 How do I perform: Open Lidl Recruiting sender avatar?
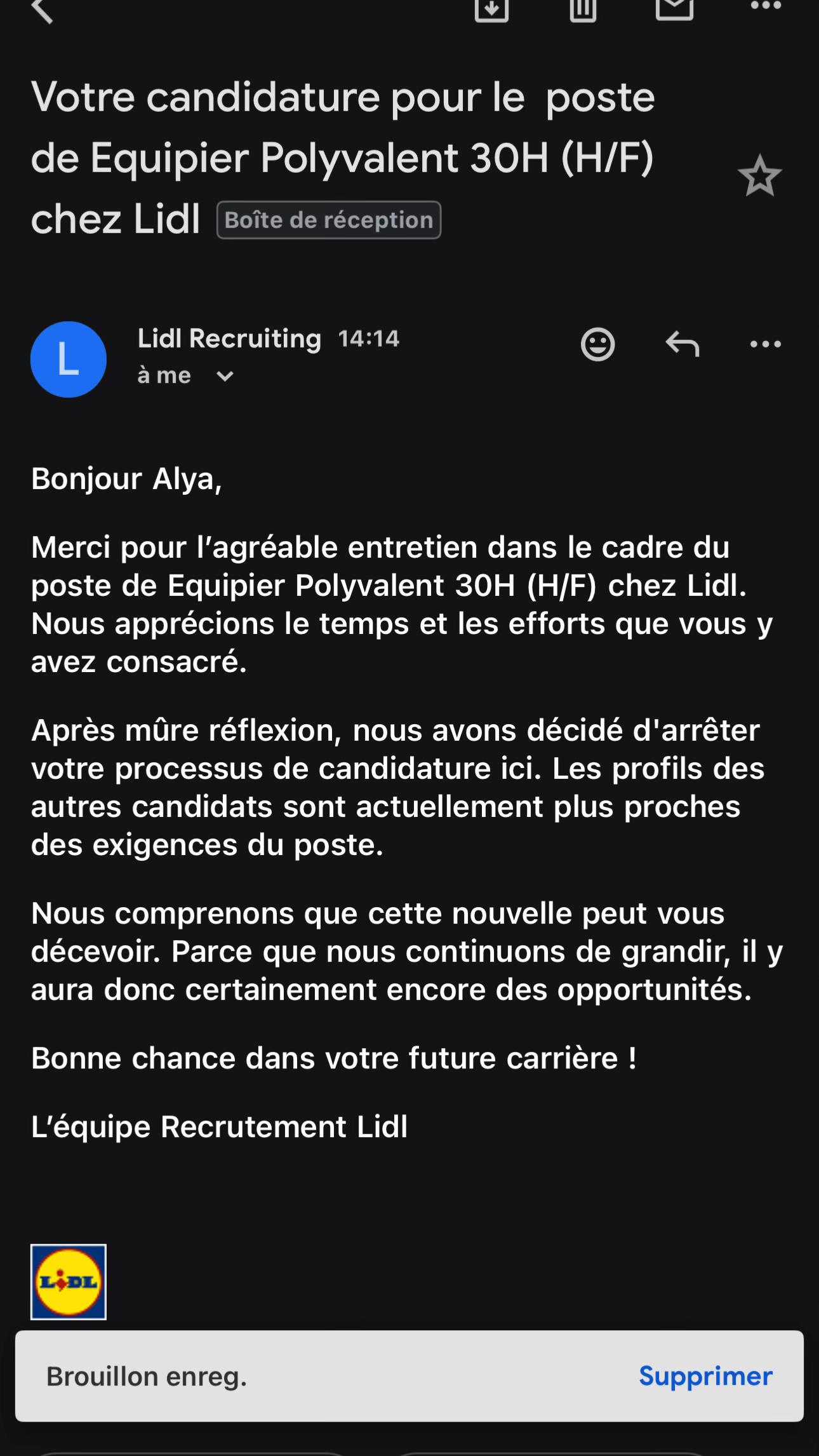click(69, 360)
